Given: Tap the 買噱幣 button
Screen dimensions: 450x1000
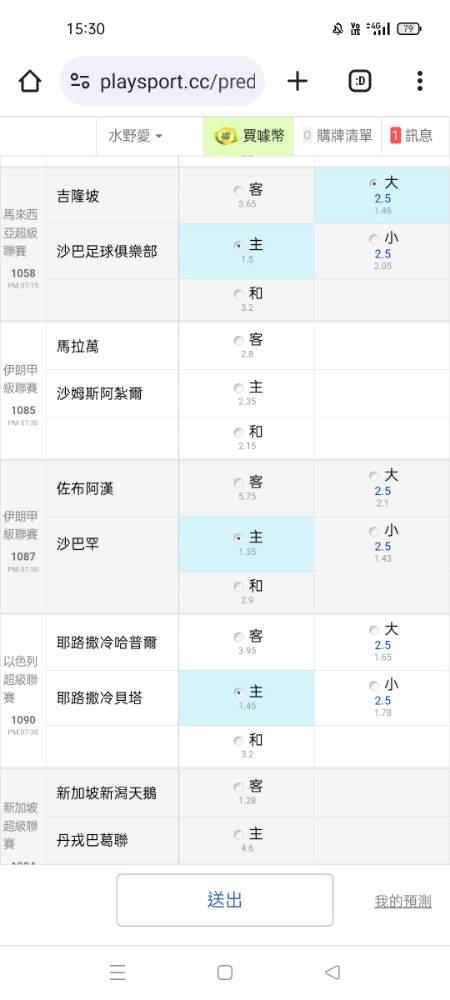Looking at the screenshot, I should pyautogui.click(x=249, y=136).
